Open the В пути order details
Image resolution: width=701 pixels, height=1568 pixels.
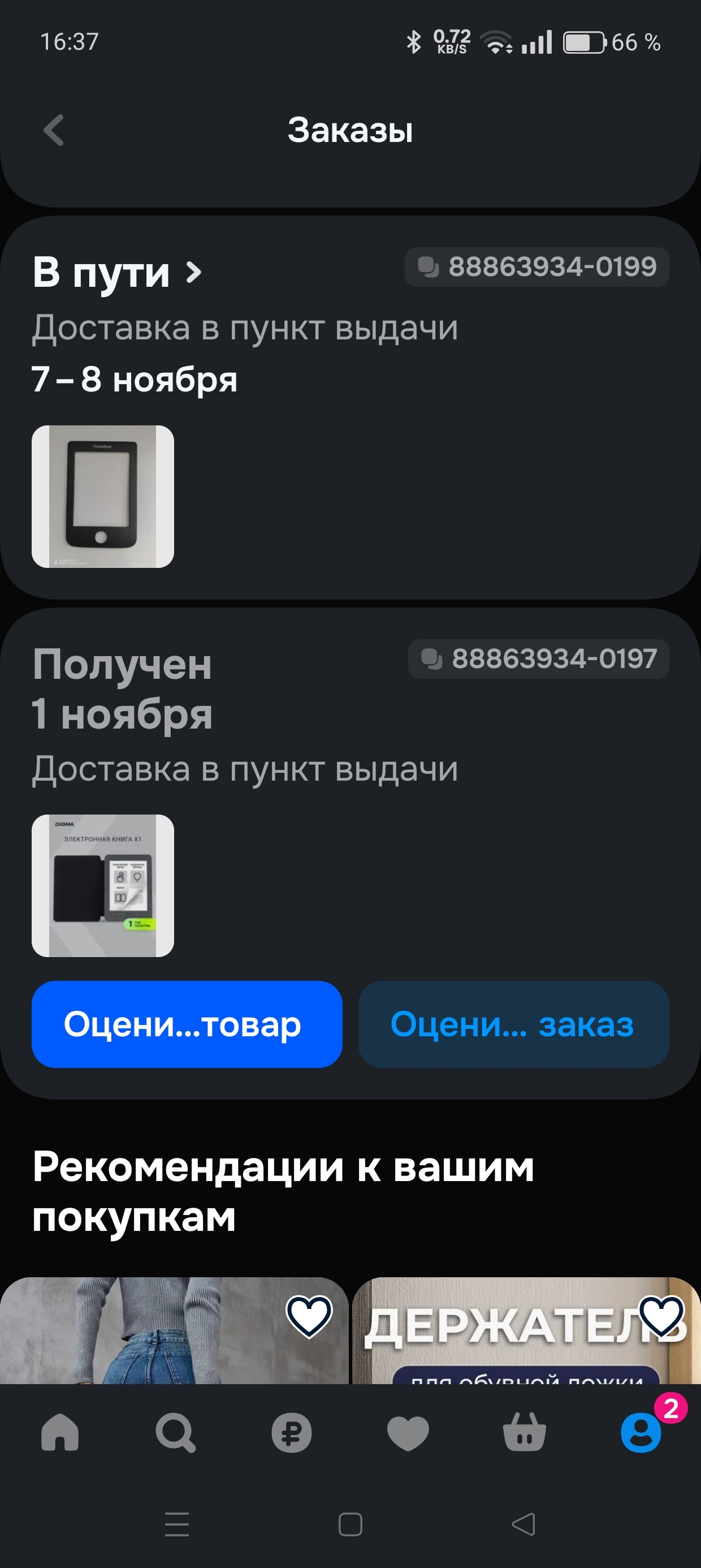click(x=117, y=272)
